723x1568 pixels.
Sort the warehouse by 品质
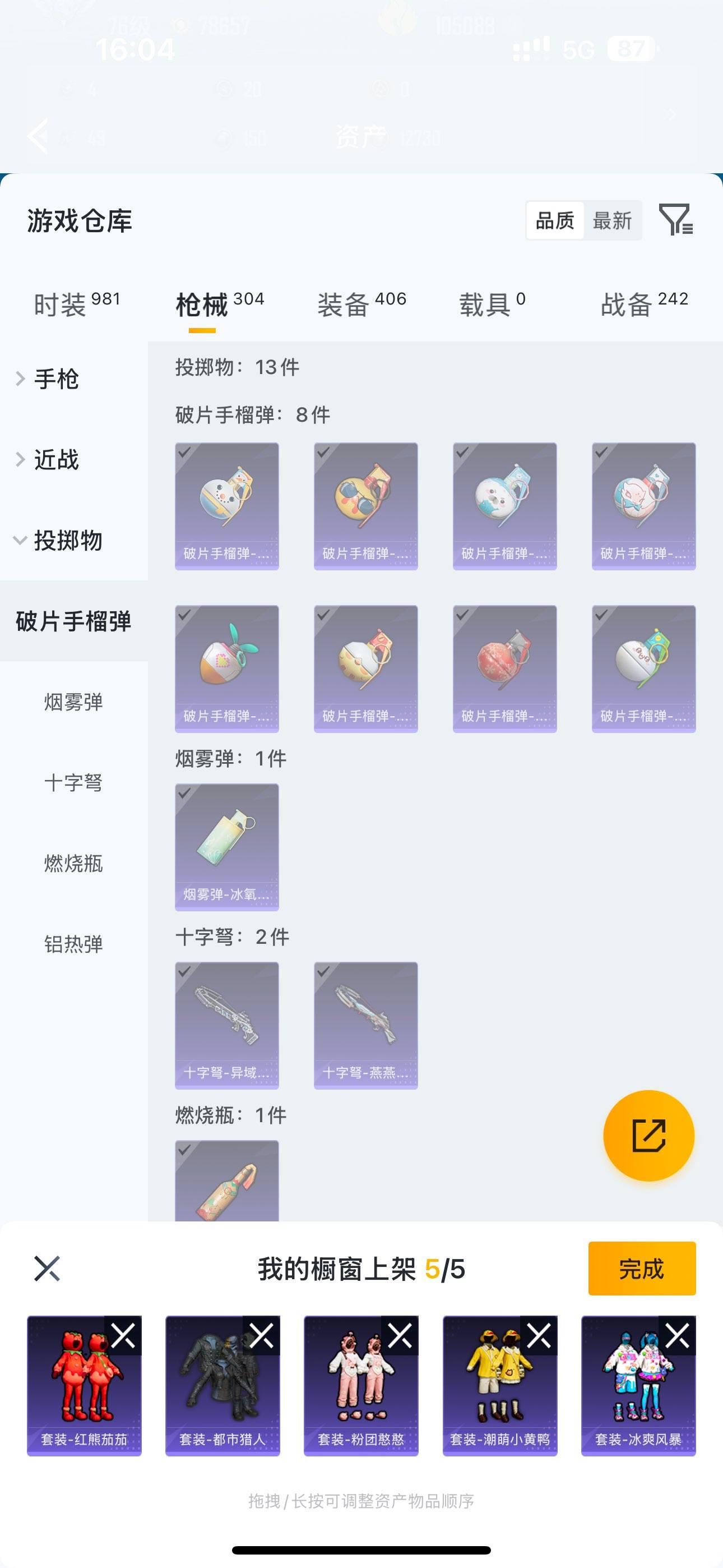tap(555, 220)
